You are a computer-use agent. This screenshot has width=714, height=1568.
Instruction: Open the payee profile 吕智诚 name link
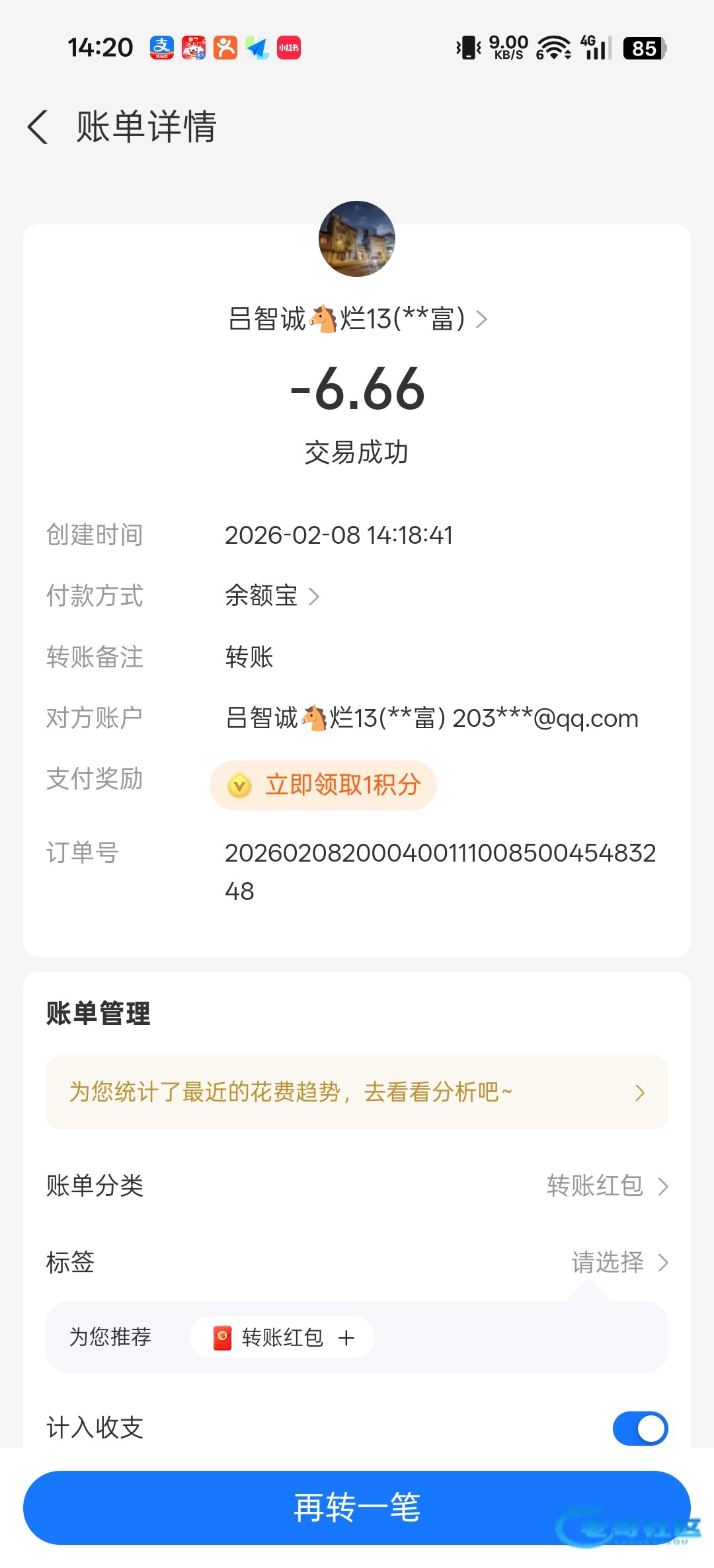coord(357,319)
